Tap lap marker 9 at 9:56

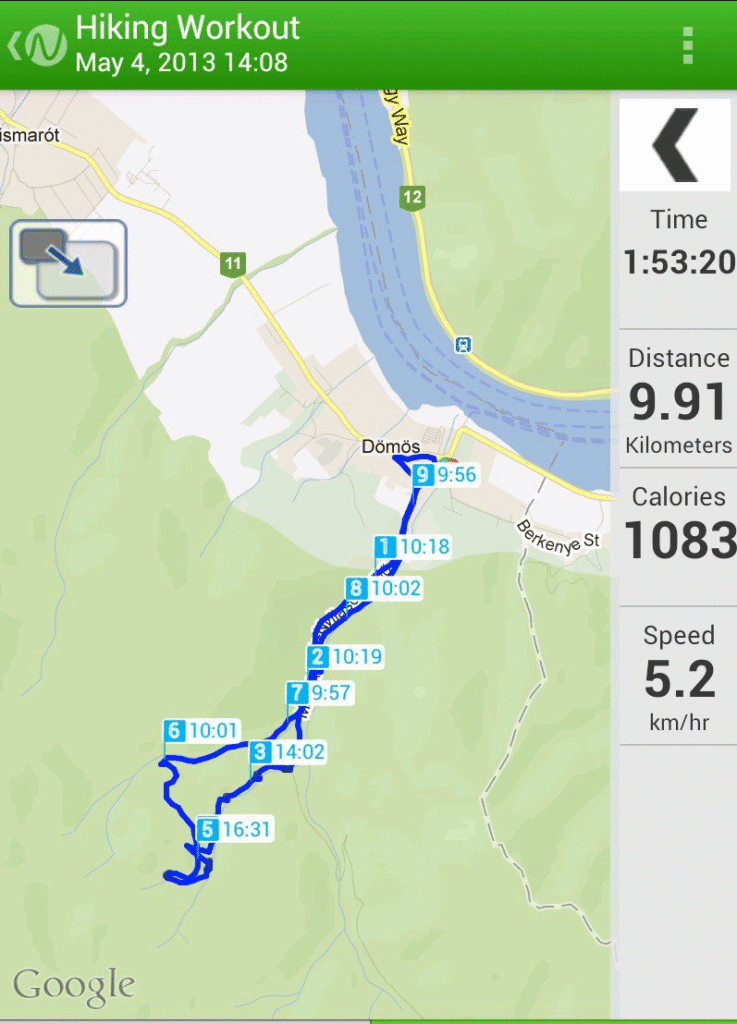(x=446, y=475)
